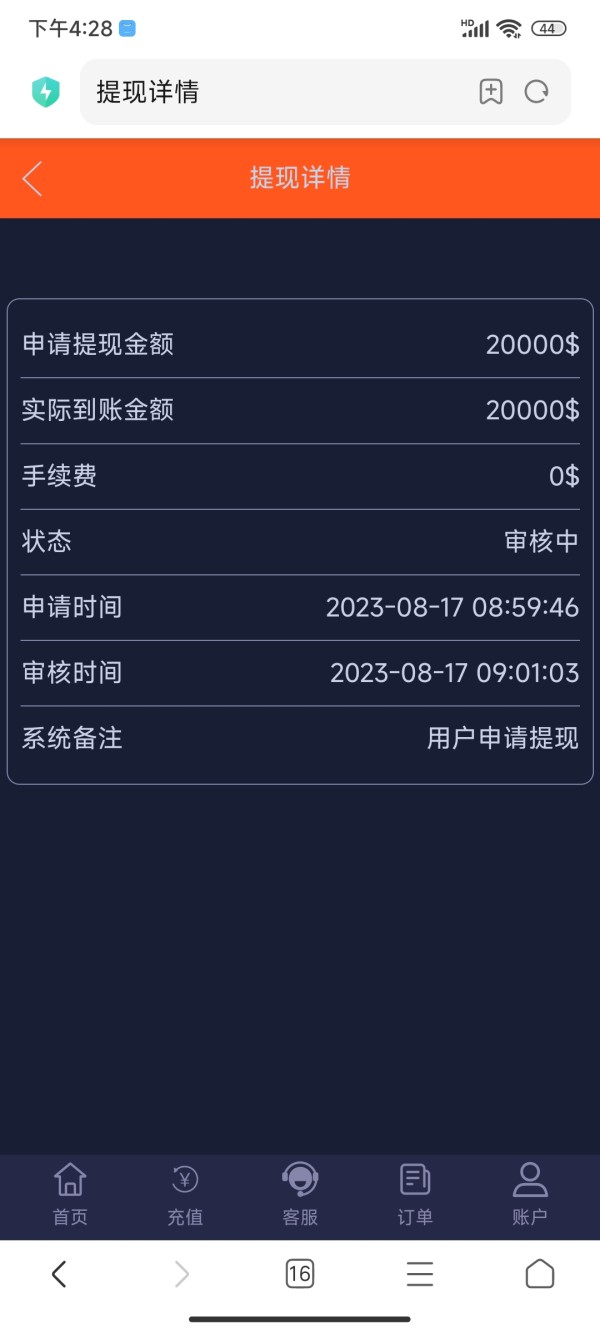The width and height of the screenshot is (600, 1333).
Task: Reload the page with the refresh icon
Action: click(537, 92)
